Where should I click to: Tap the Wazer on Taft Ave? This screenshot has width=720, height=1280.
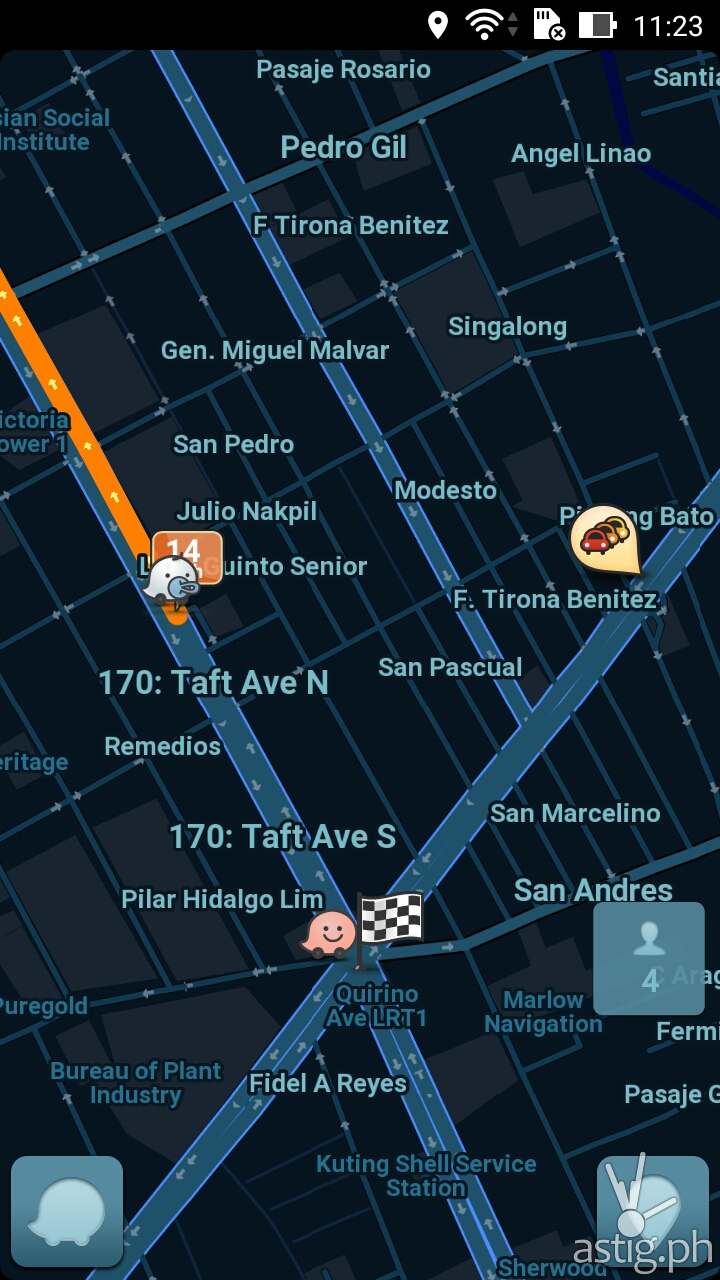click(171, 582)
